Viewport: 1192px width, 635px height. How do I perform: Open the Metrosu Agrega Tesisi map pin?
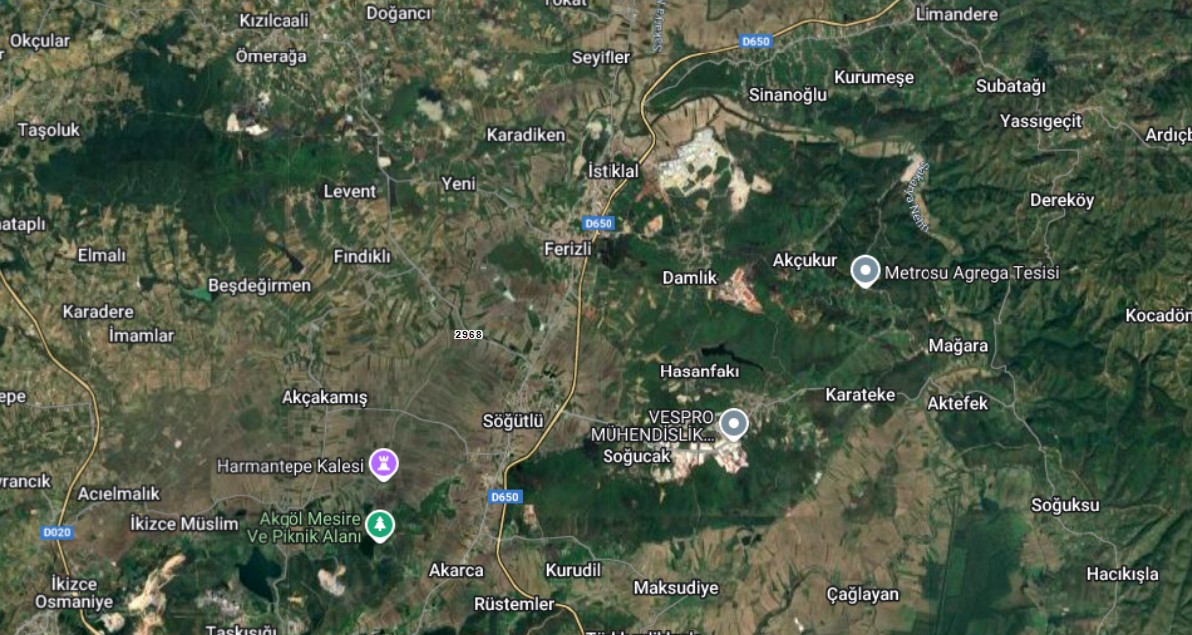click(865, 271)
